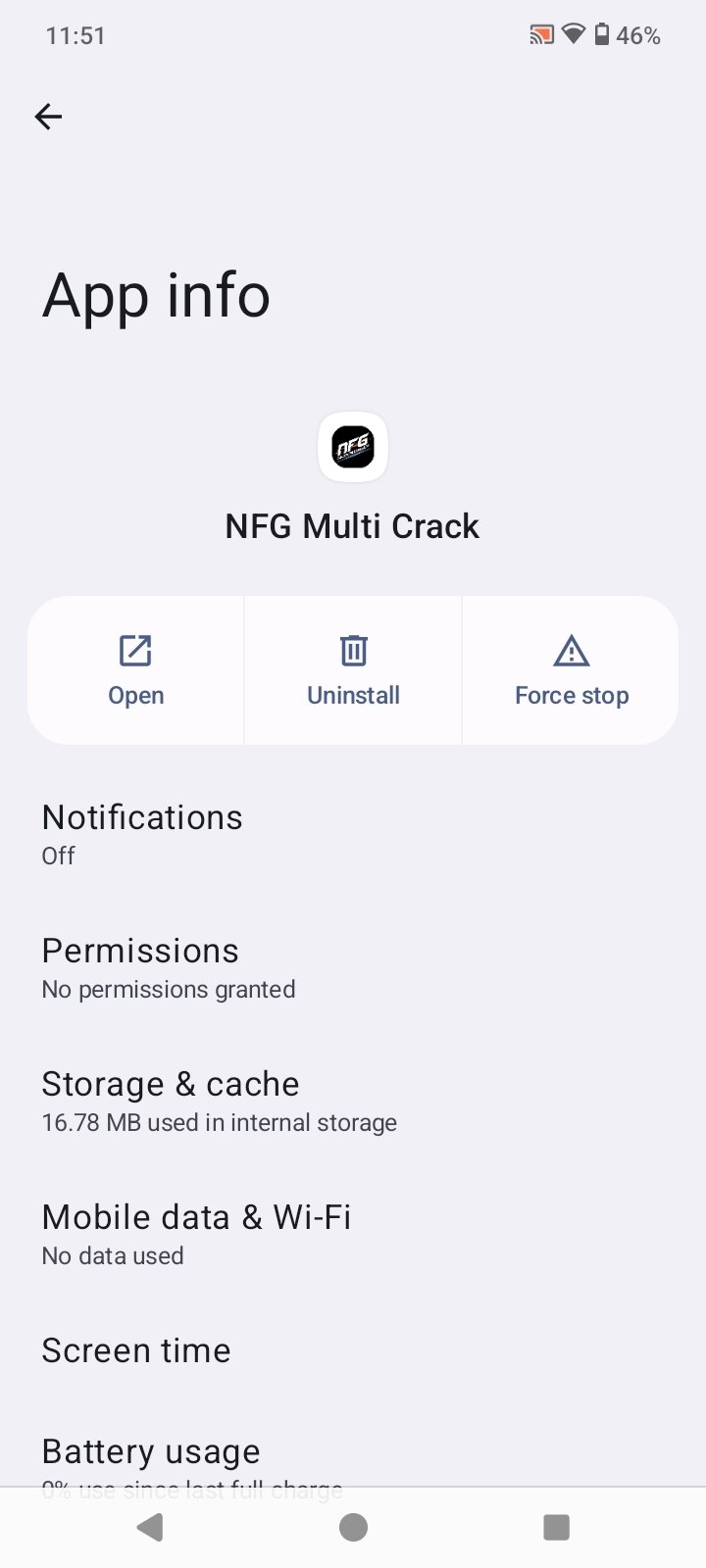Screen dimensions: 706x1568
Task: Tap the clock showing 11:51
Action: tap(75, 35)
